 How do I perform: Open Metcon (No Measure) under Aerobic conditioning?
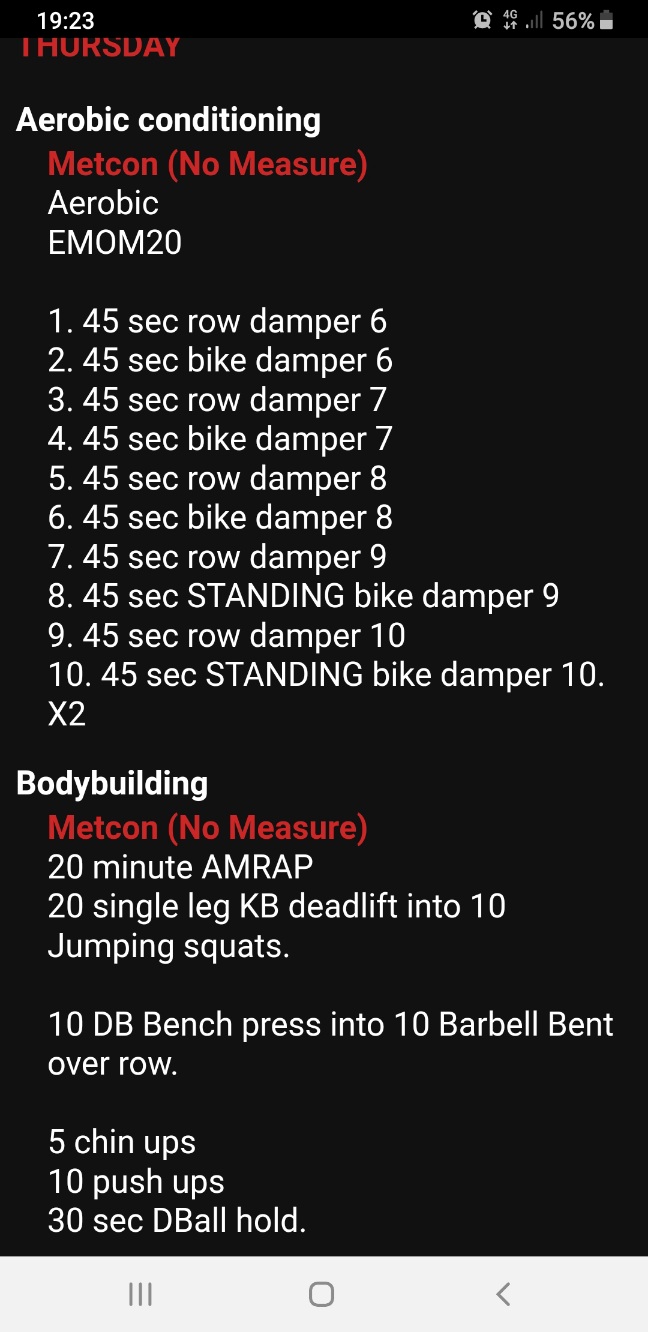(208, 163)
